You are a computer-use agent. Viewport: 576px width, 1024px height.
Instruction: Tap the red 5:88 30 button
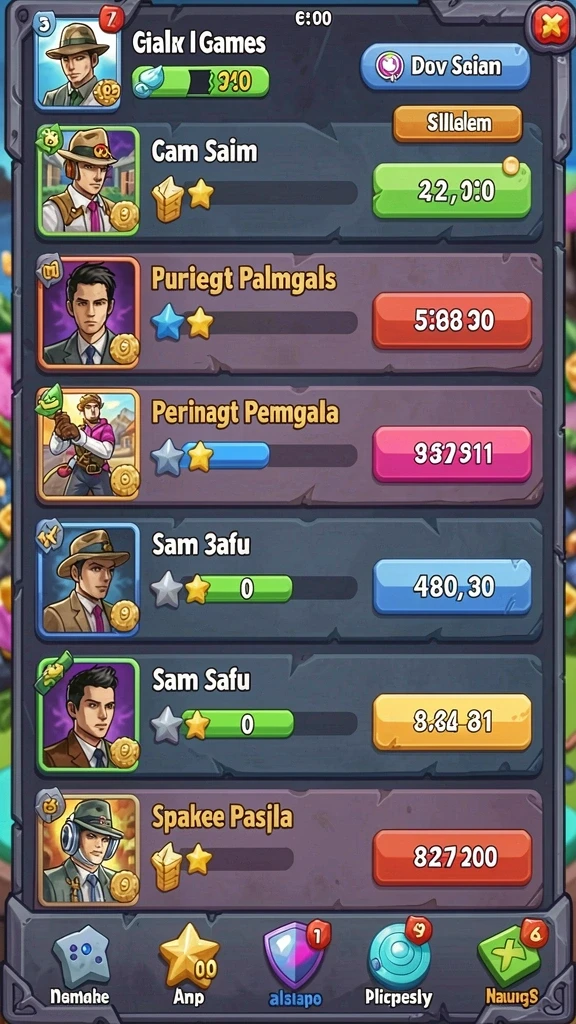(452, 320)
